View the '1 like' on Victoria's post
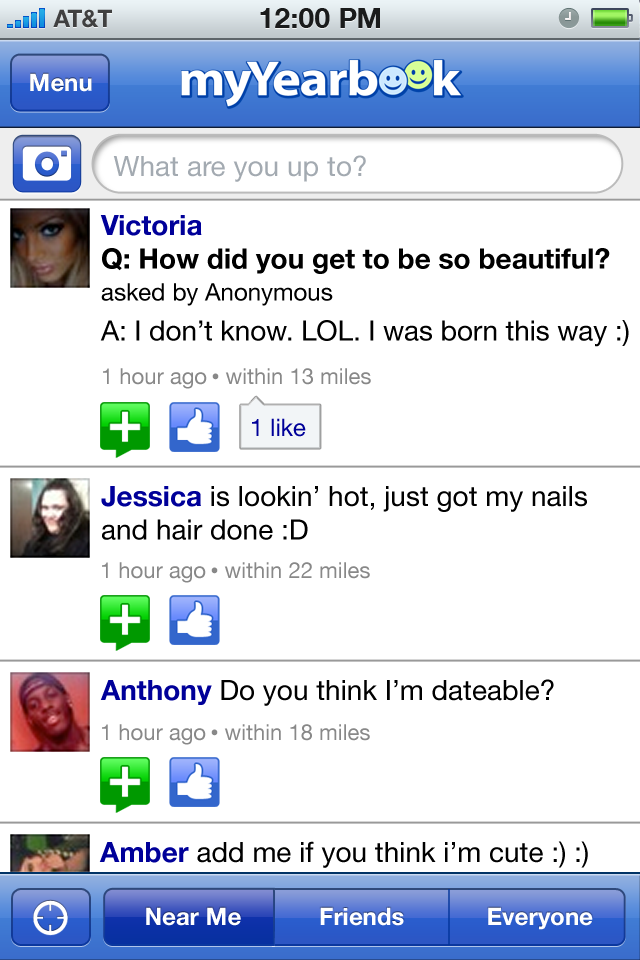Viewport: 640px width, 960px height. 279,428
